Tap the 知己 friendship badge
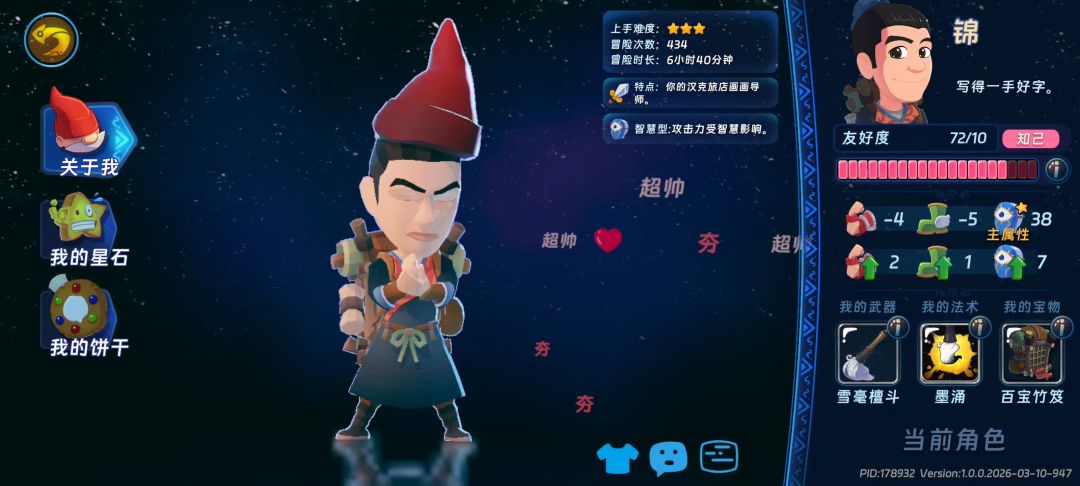 click(1029, 138)
